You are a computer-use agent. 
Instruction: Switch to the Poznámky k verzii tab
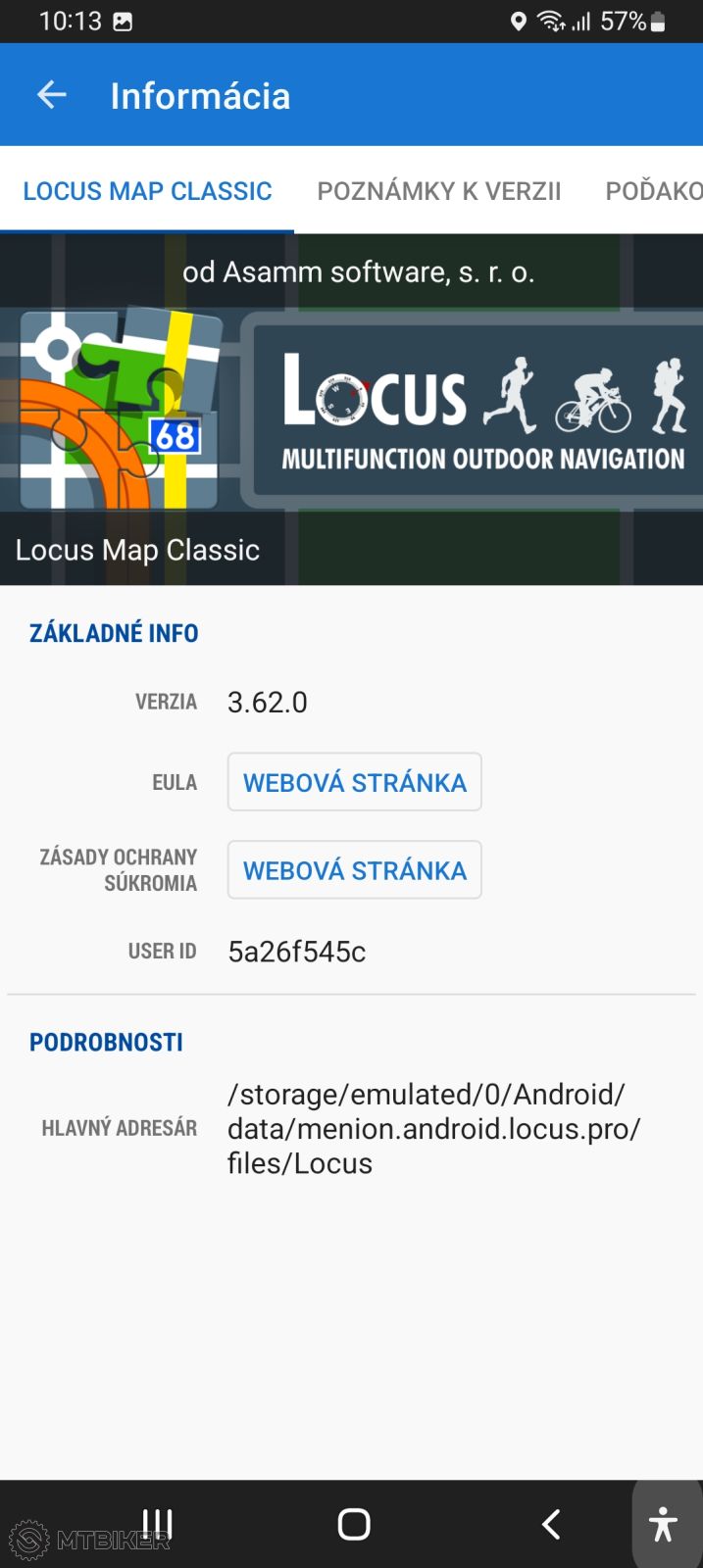438,191
